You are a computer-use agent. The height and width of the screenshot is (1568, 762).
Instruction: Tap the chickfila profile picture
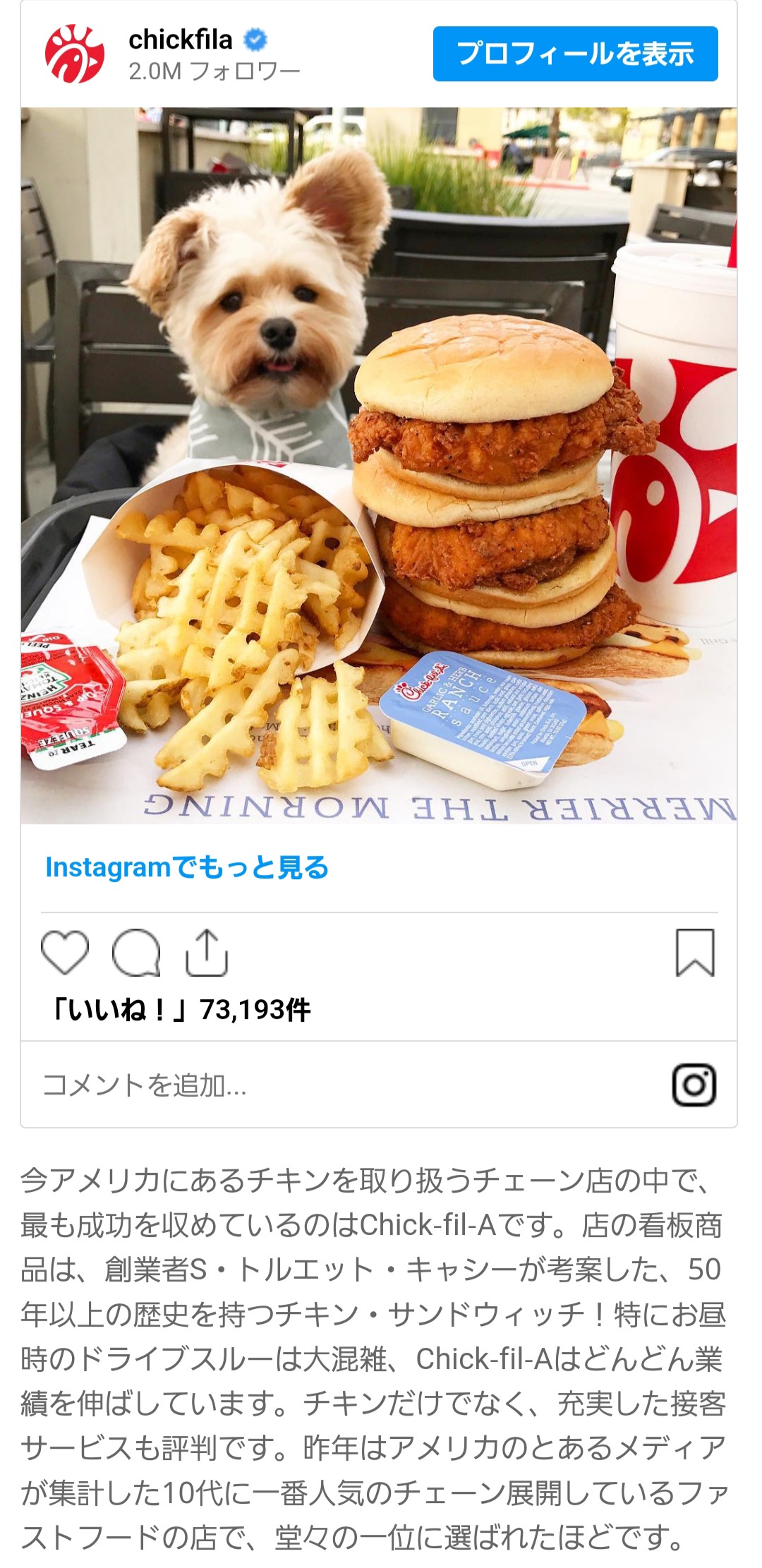[75, 54]
